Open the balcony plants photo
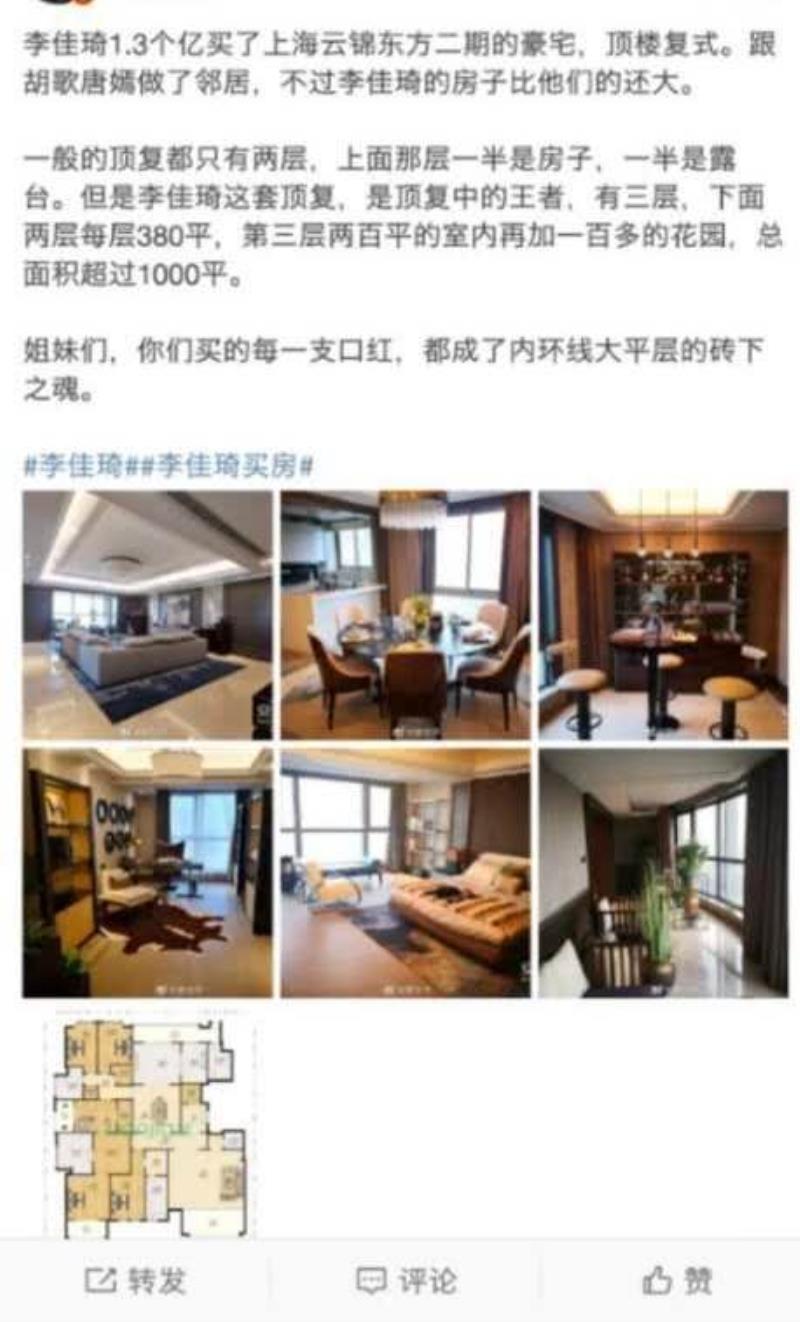800x1322 pixels. click(663, 872)
